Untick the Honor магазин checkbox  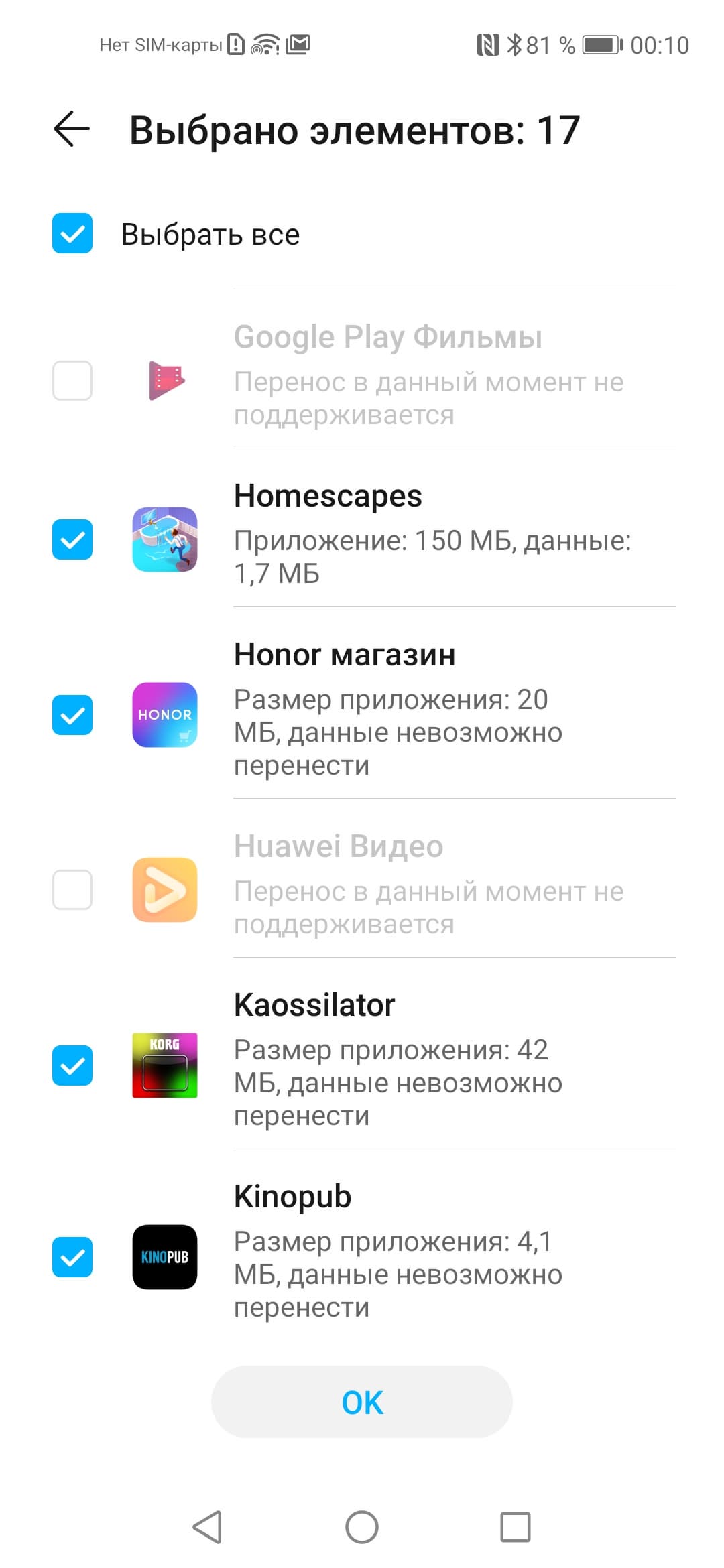[x=72, y=715]
